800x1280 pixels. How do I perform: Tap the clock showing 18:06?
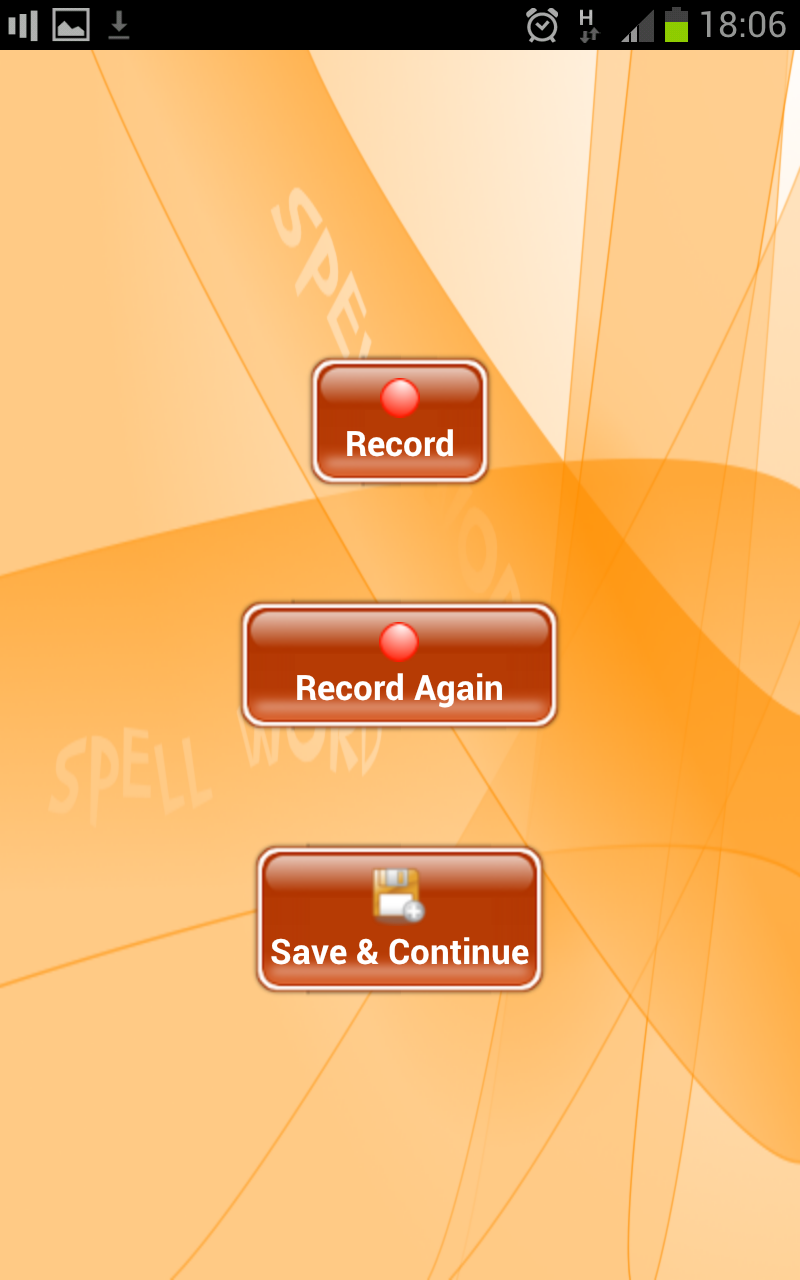point(742,22)
